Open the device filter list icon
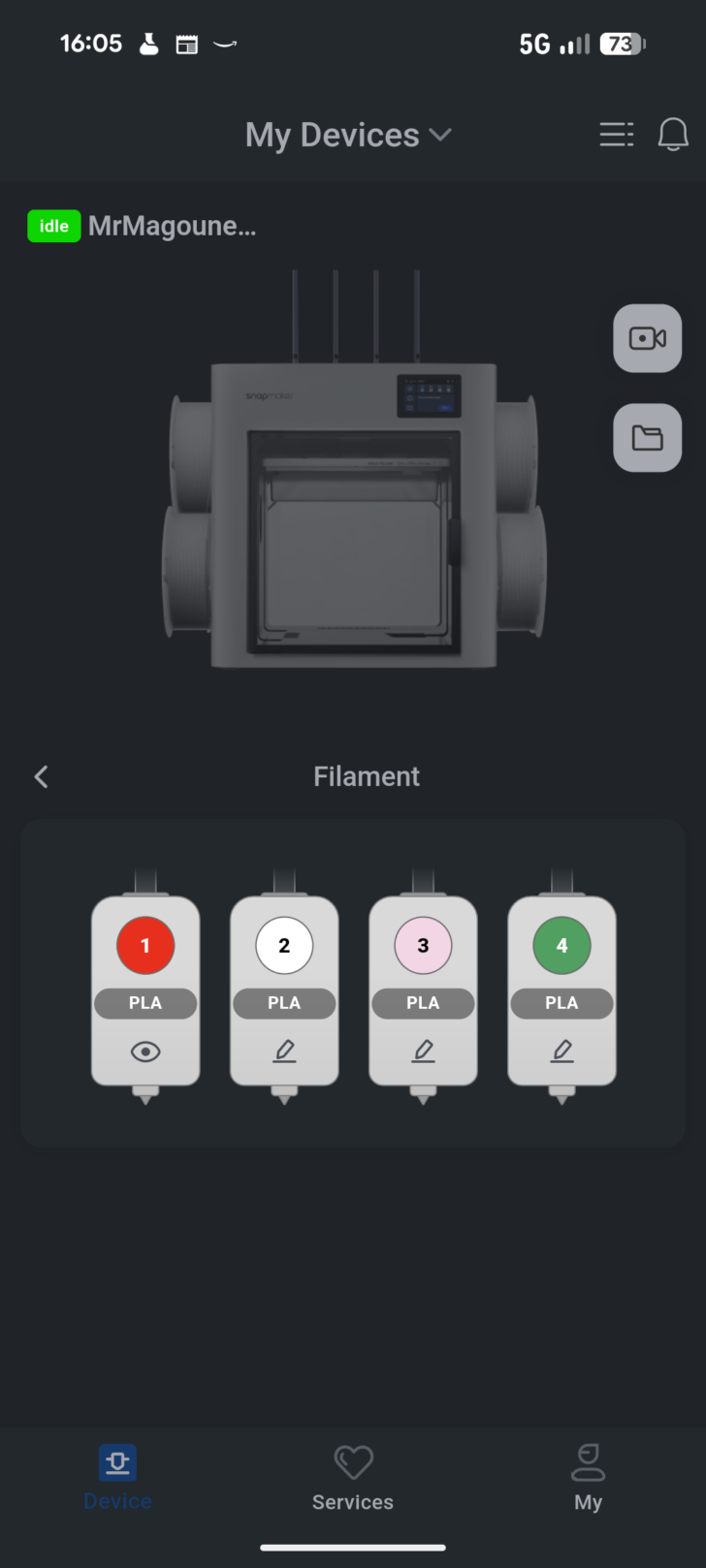Viewport: 706px width, 1568px height. coord(616,134)
